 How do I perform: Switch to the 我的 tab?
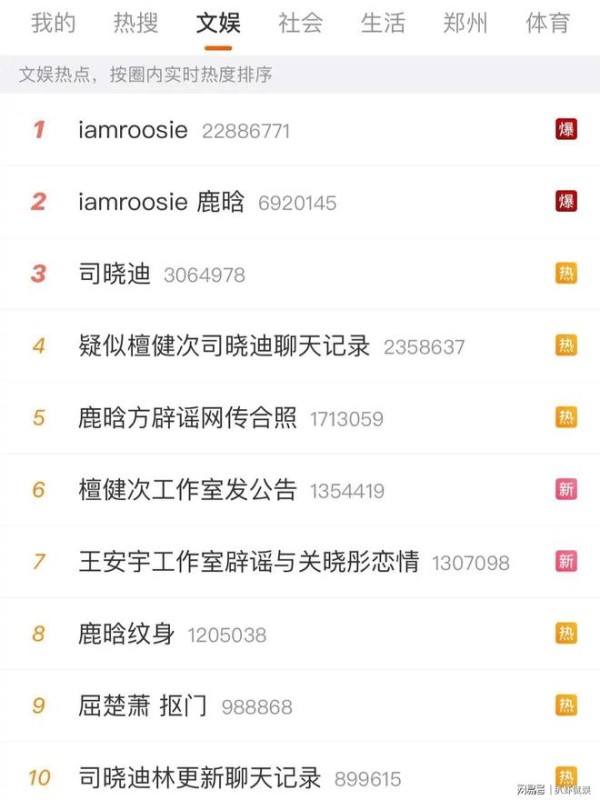click(x=53, y=23)
